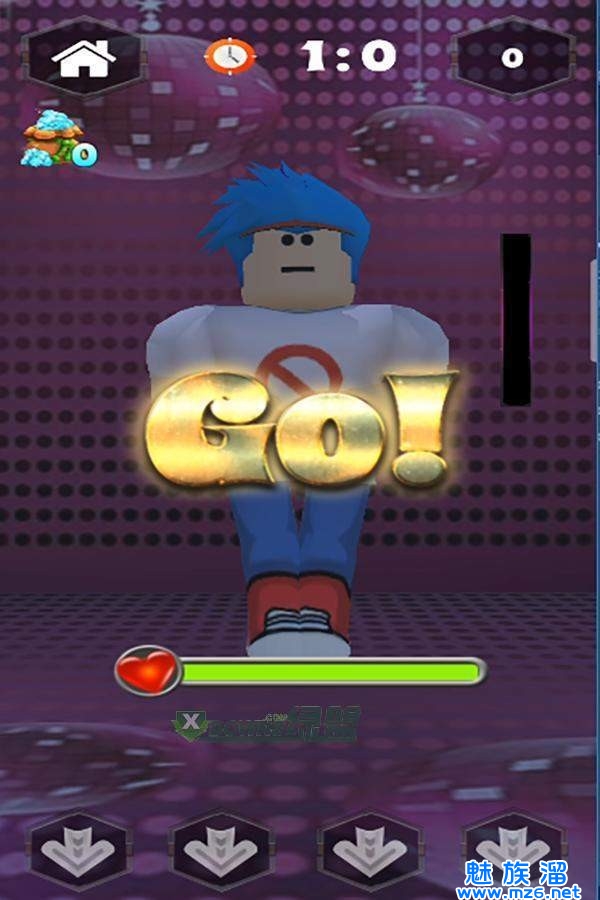Hit the first down-arrow button from the left

coord(79,849)
